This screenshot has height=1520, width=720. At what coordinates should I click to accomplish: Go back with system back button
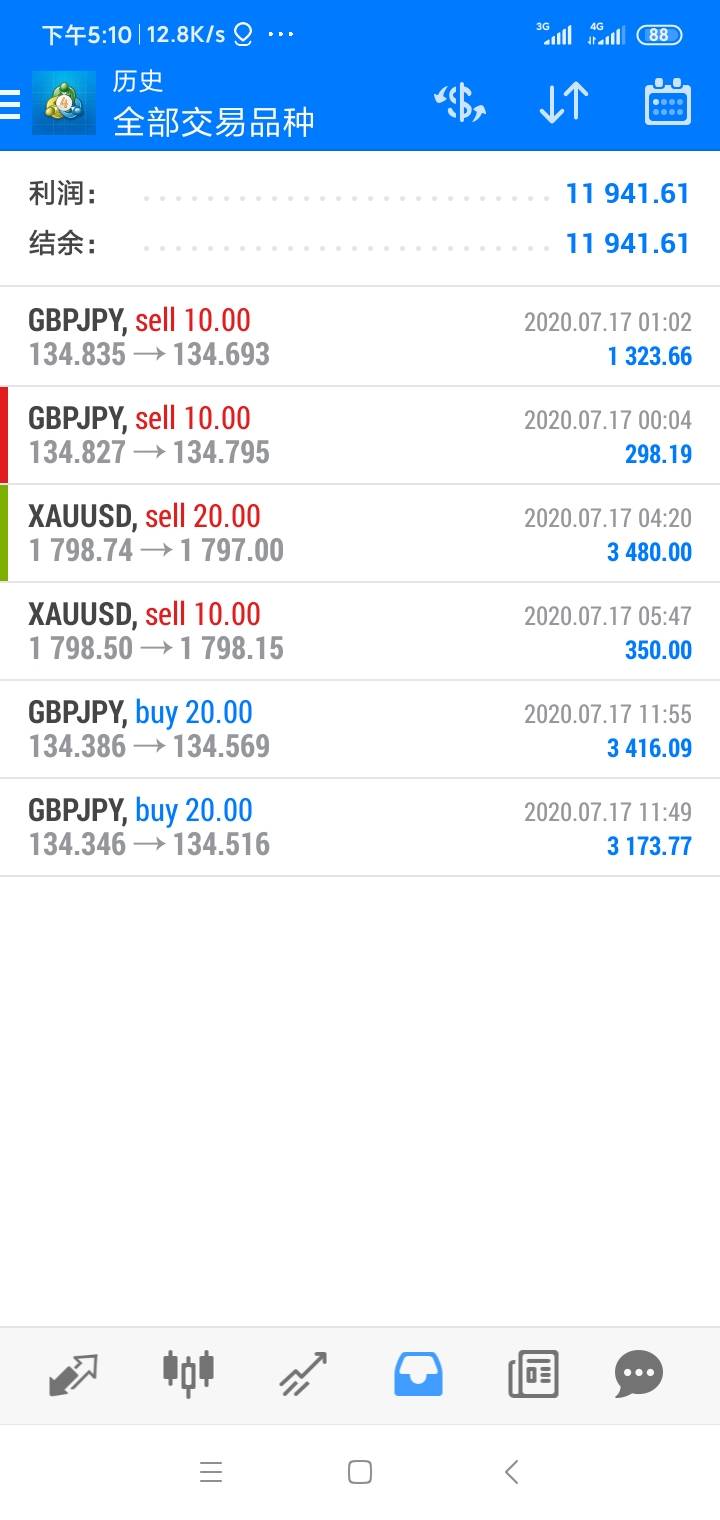pos(511,1471)
